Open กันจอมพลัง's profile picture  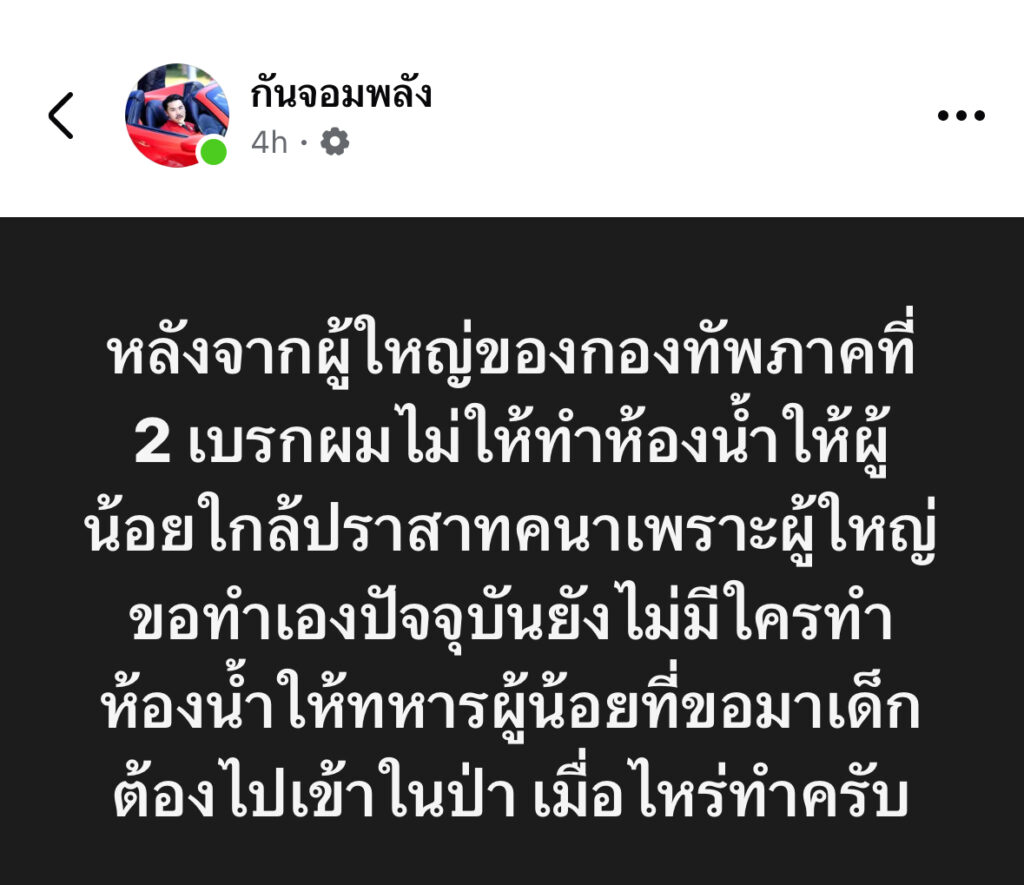click(176, 114)
